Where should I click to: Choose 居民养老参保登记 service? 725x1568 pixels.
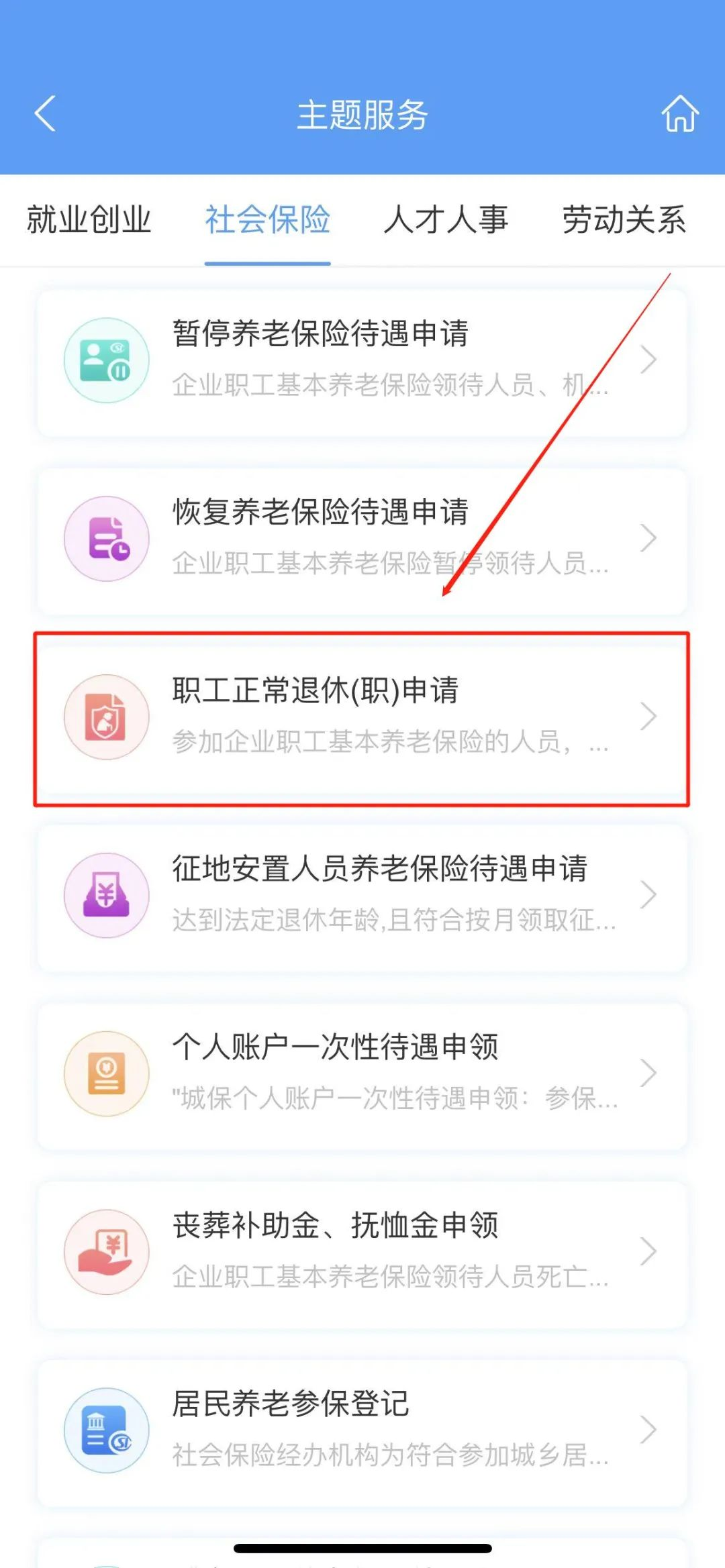(x=362, y=1430)
